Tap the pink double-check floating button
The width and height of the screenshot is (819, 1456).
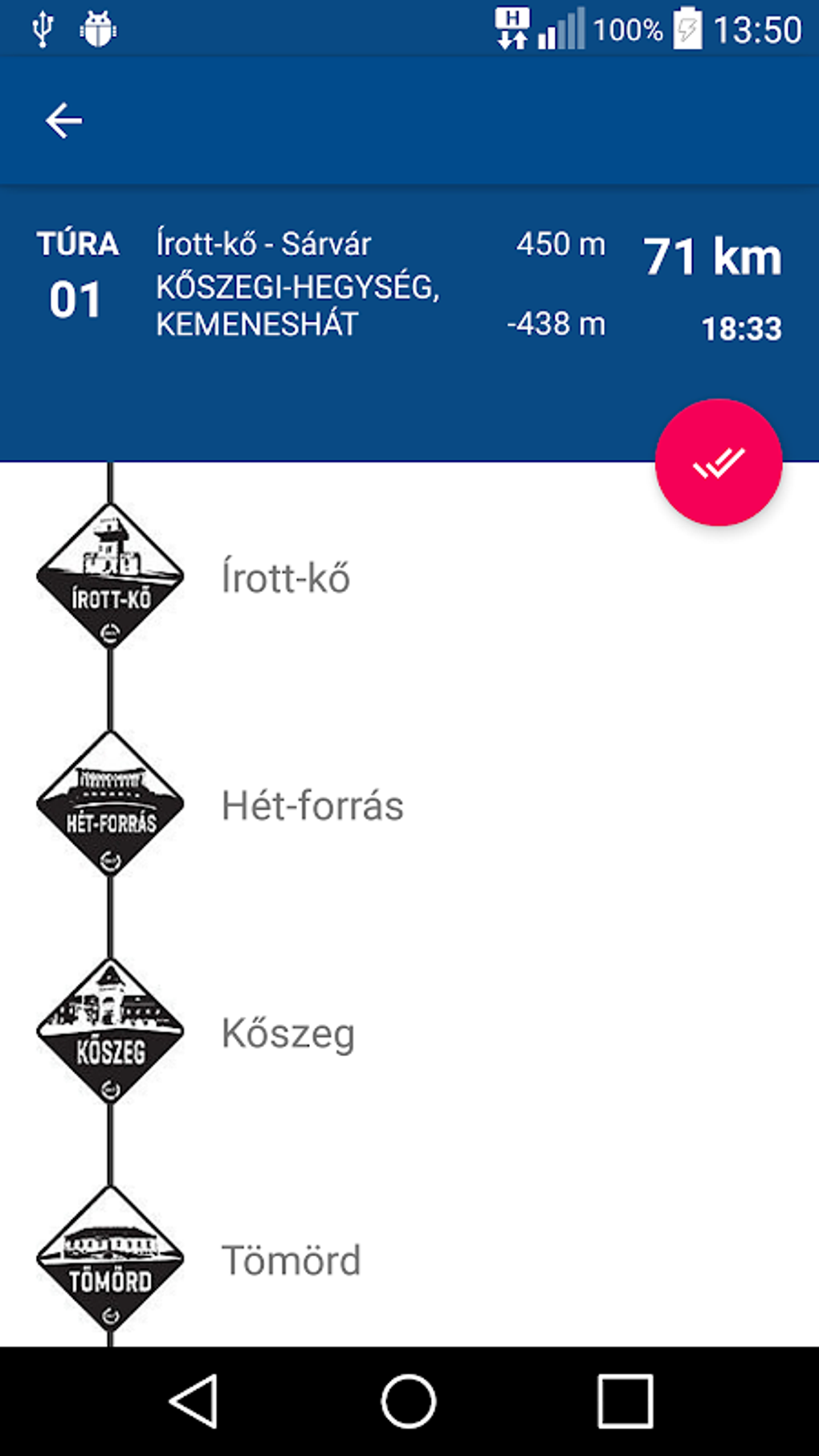(x=718, y=463)
